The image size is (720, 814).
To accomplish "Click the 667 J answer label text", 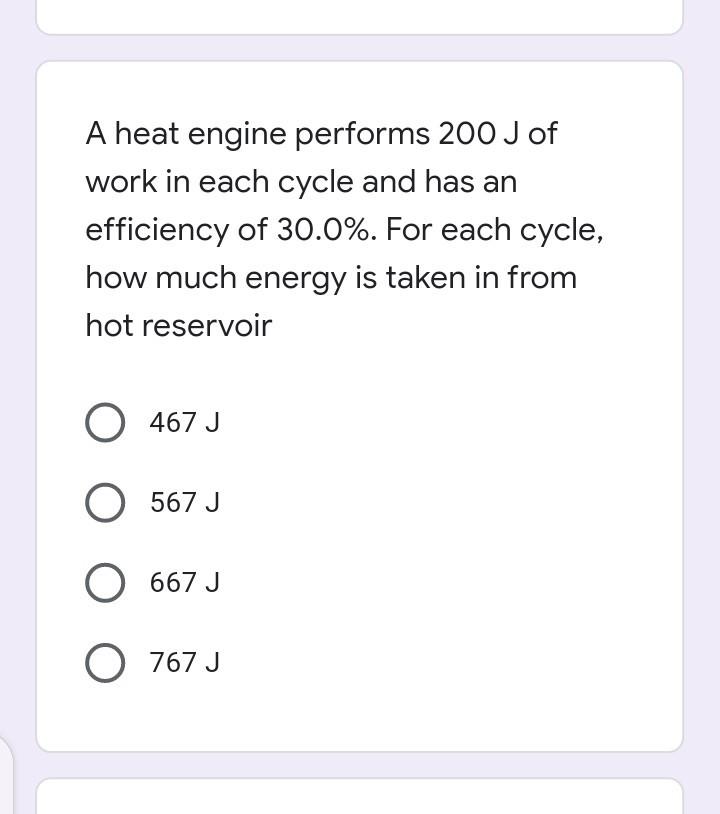I will tap(184, 582).
